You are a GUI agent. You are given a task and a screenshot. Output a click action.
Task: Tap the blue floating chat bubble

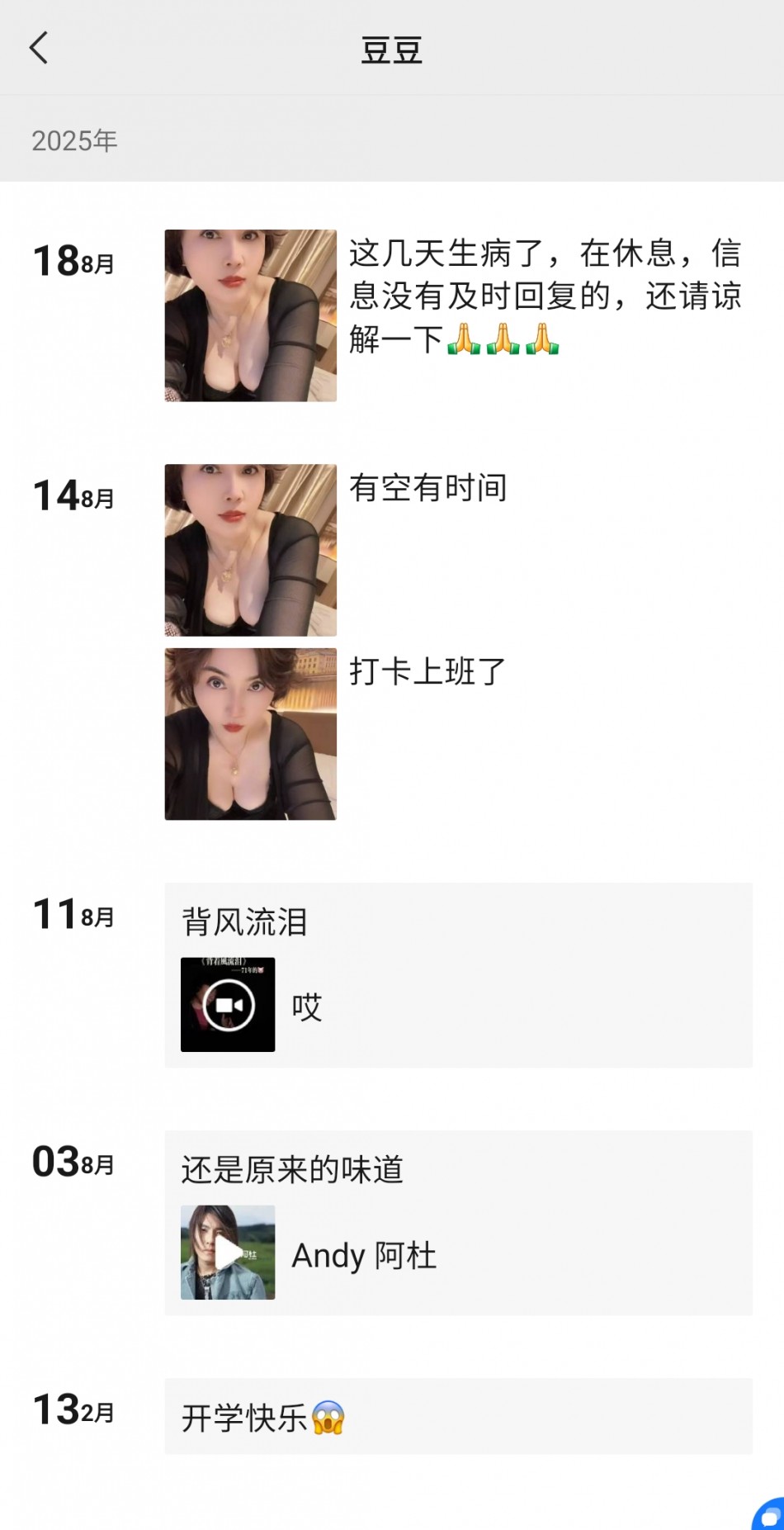click(769, 1515)
